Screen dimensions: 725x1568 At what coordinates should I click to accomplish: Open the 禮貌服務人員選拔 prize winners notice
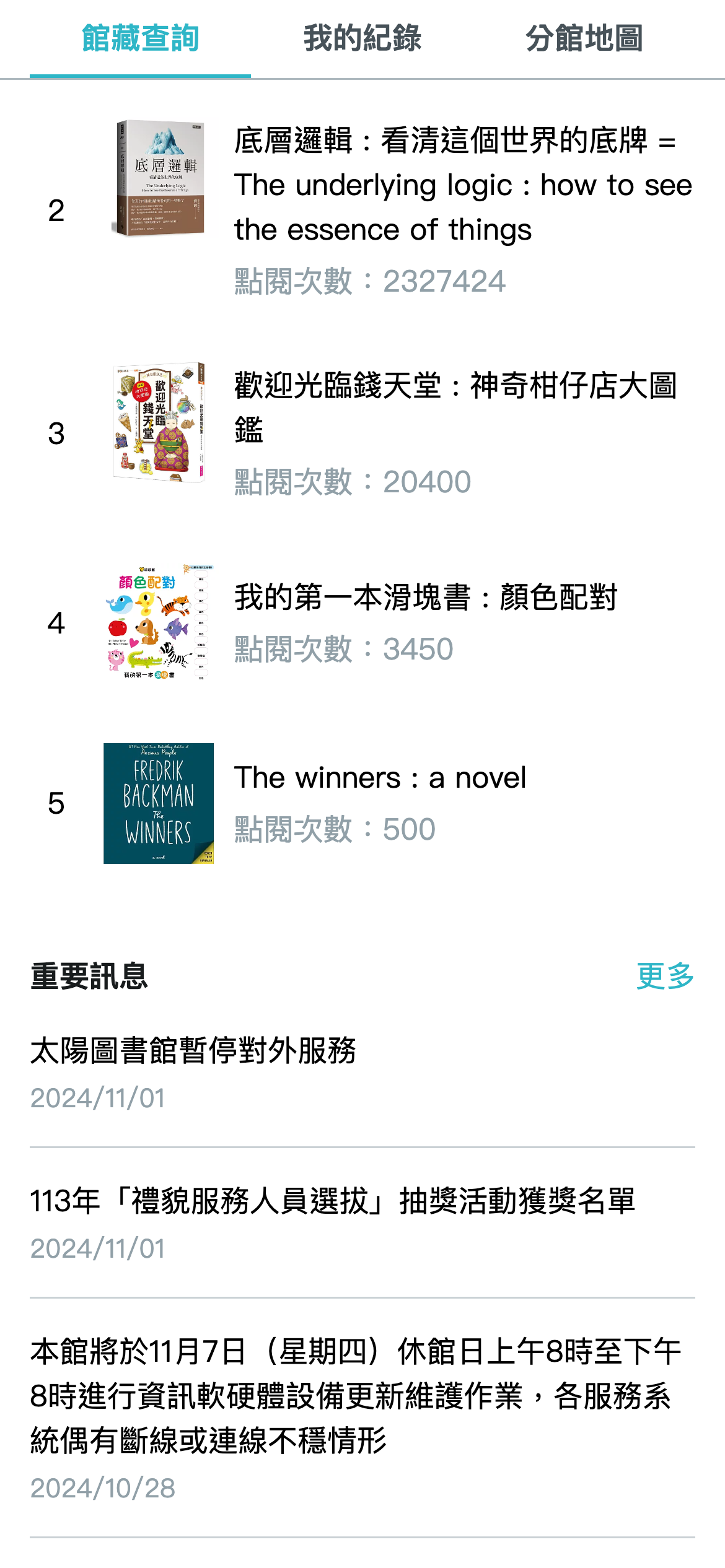[333, 1201]
